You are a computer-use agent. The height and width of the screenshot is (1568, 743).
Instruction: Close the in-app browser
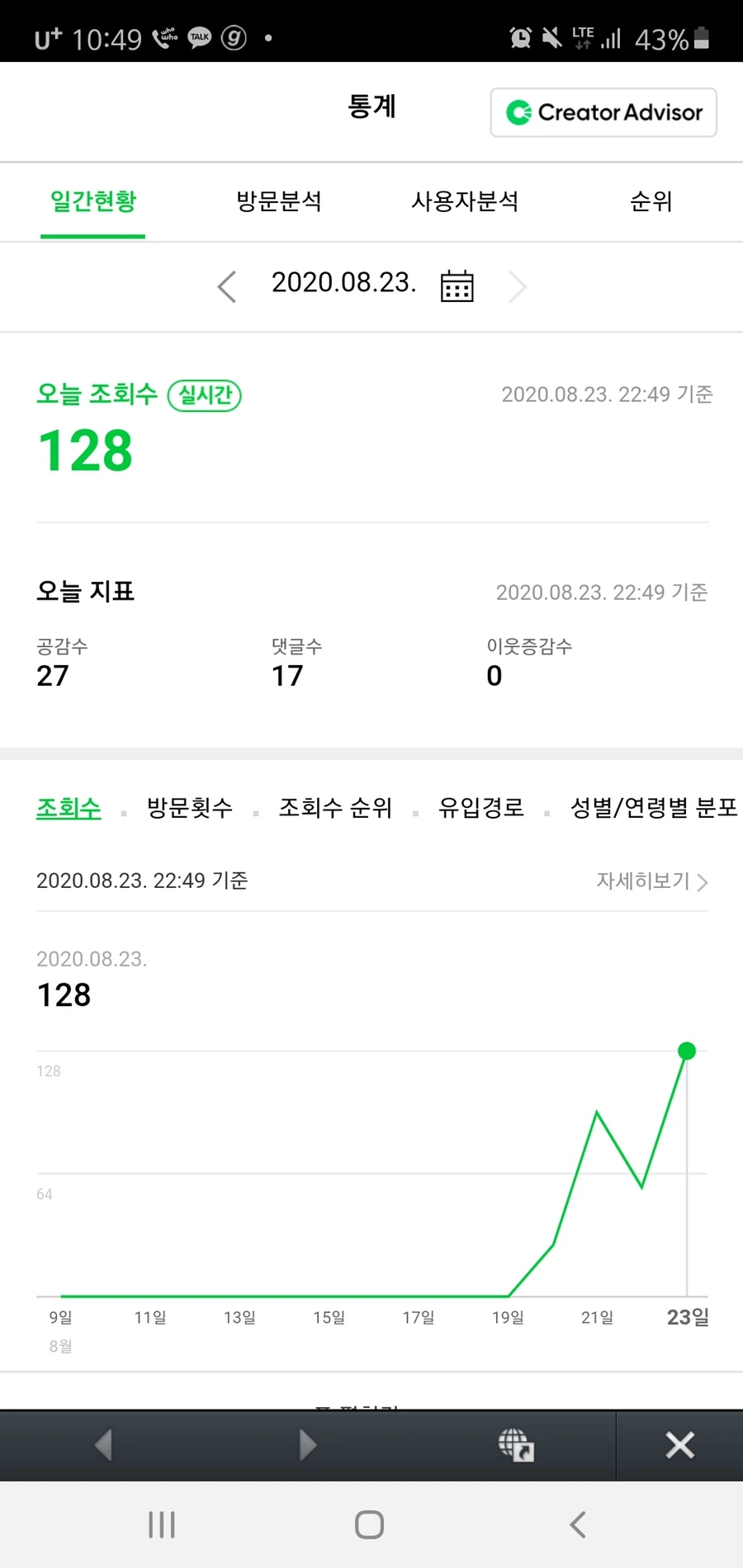pyautogui.click(x=679, y=1445)
